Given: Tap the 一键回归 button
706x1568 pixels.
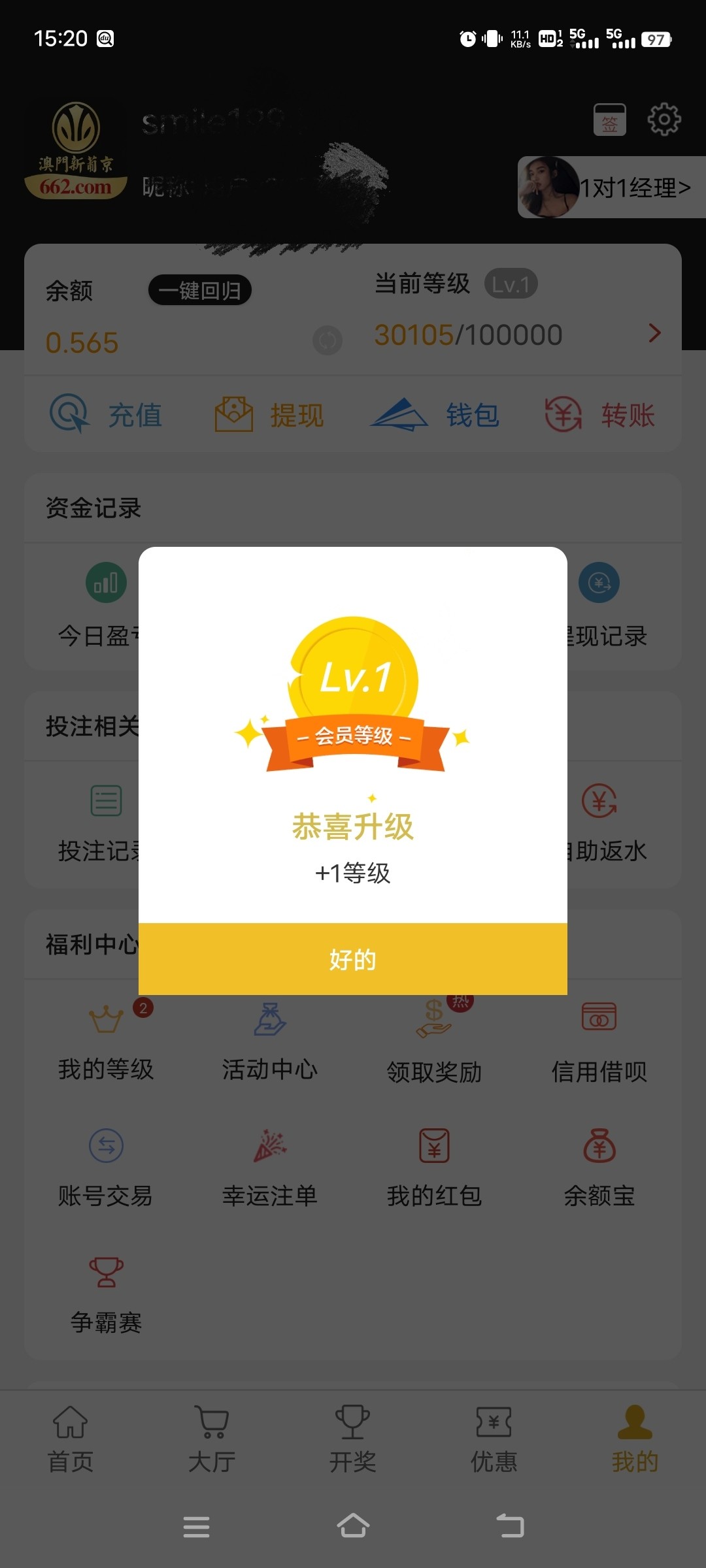Looking at the screenshot, I should coord(199,290).
